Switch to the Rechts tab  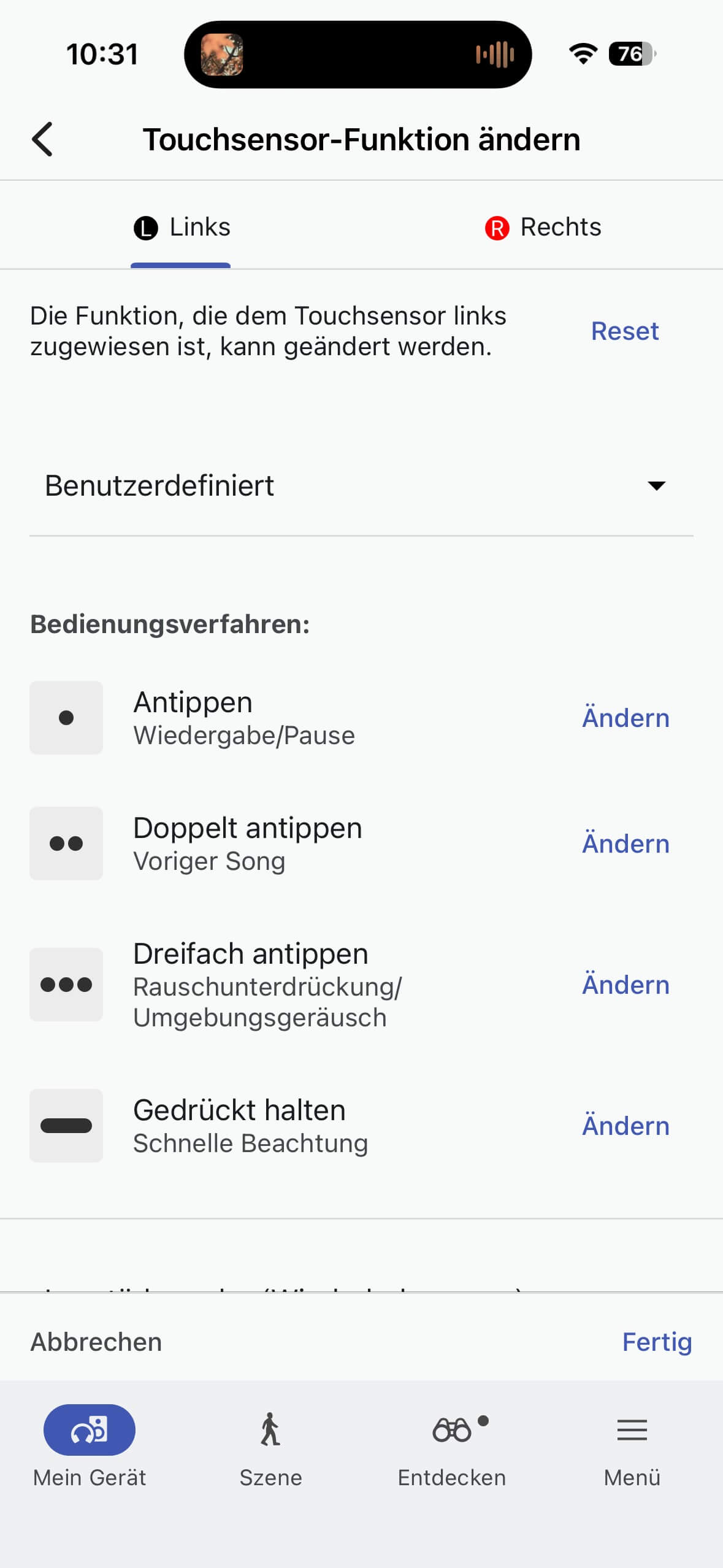[x=543, y=227]
